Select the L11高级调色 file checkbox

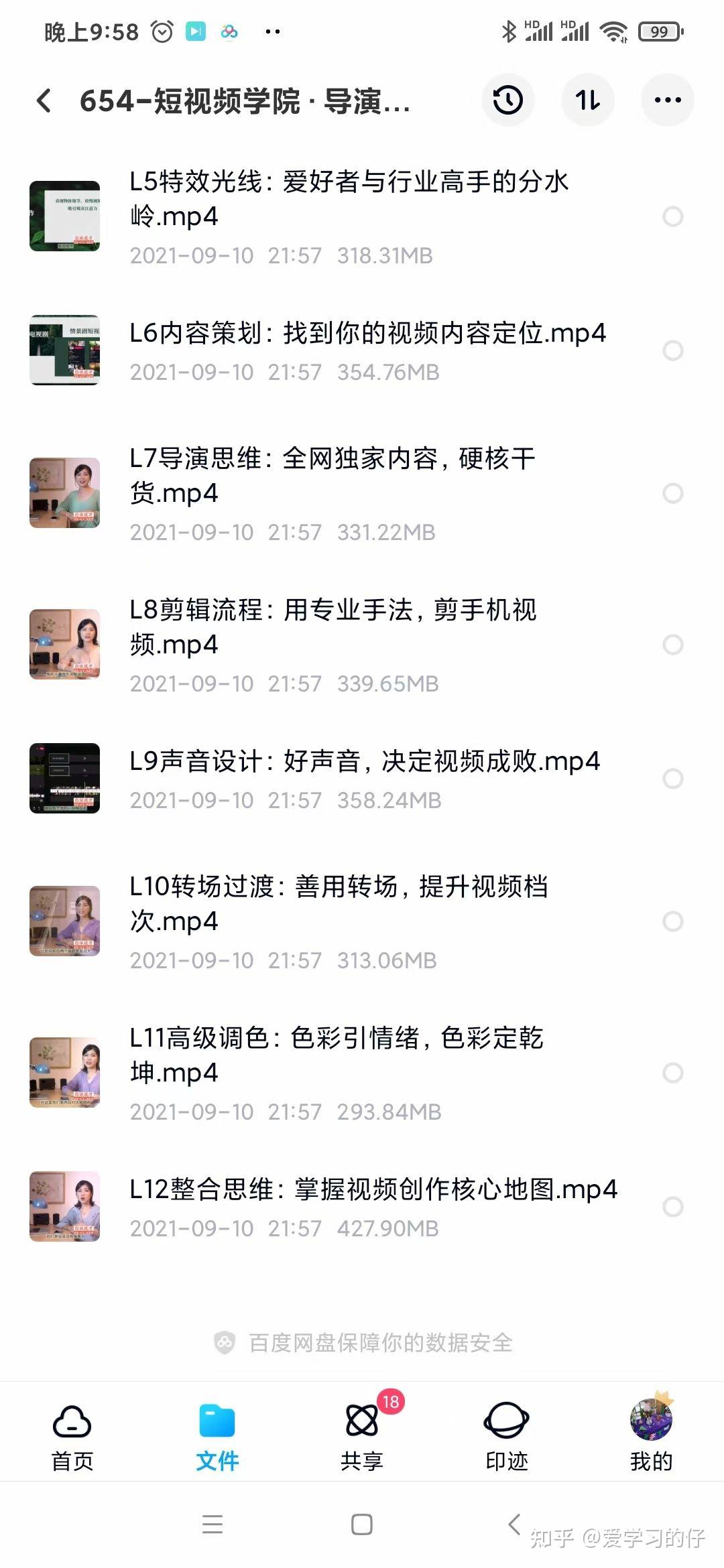tap(672, 1073)
